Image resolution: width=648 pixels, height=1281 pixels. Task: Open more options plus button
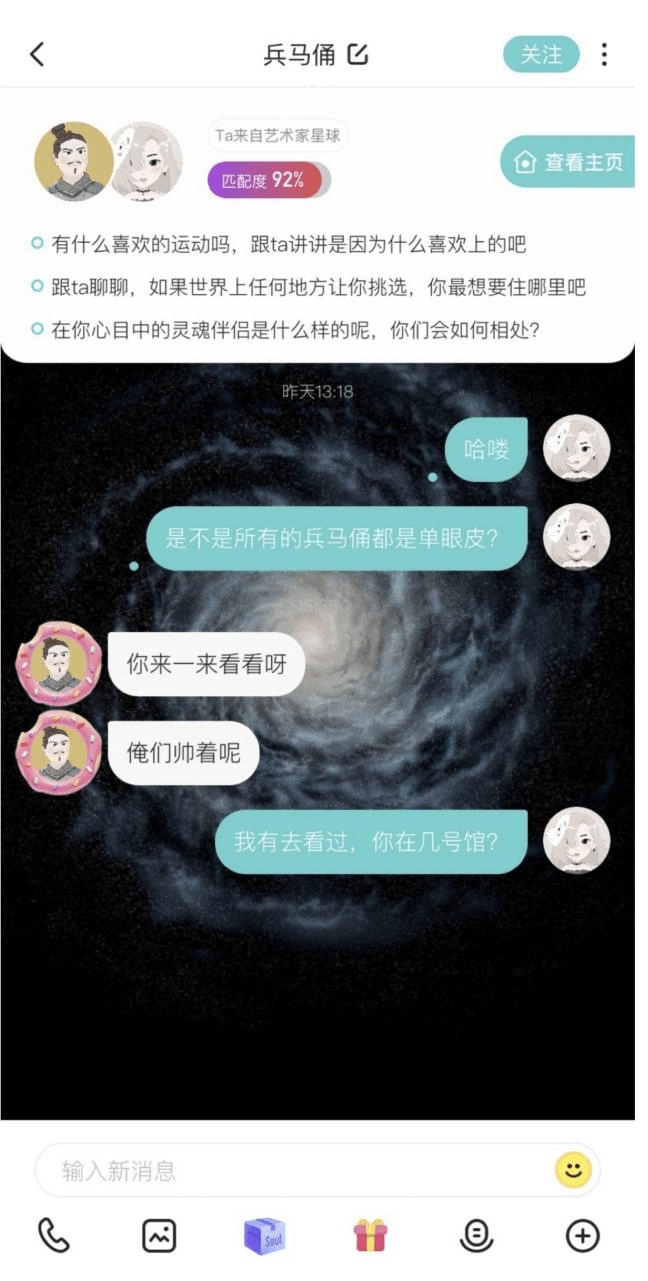coord(582,1236)
